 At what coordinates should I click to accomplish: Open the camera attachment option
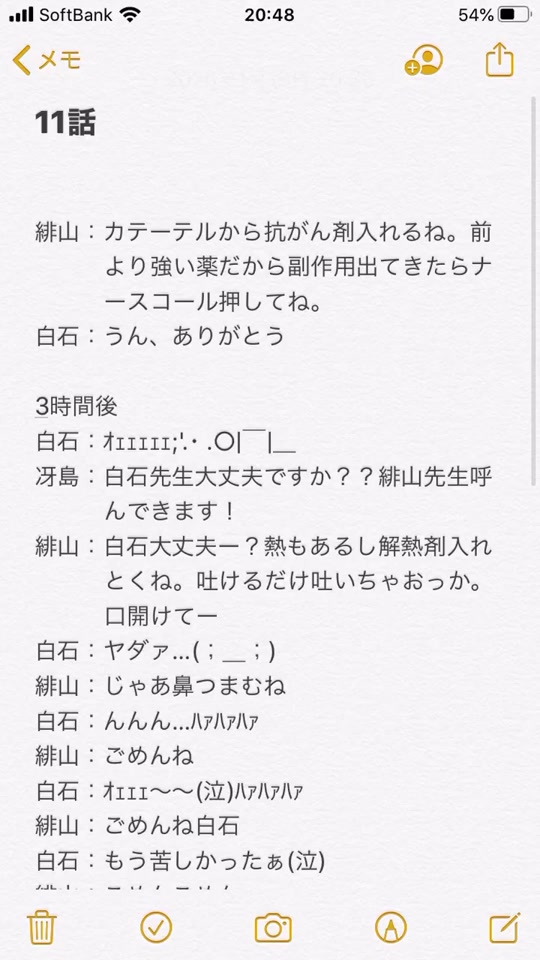click(x=273, y=928)
